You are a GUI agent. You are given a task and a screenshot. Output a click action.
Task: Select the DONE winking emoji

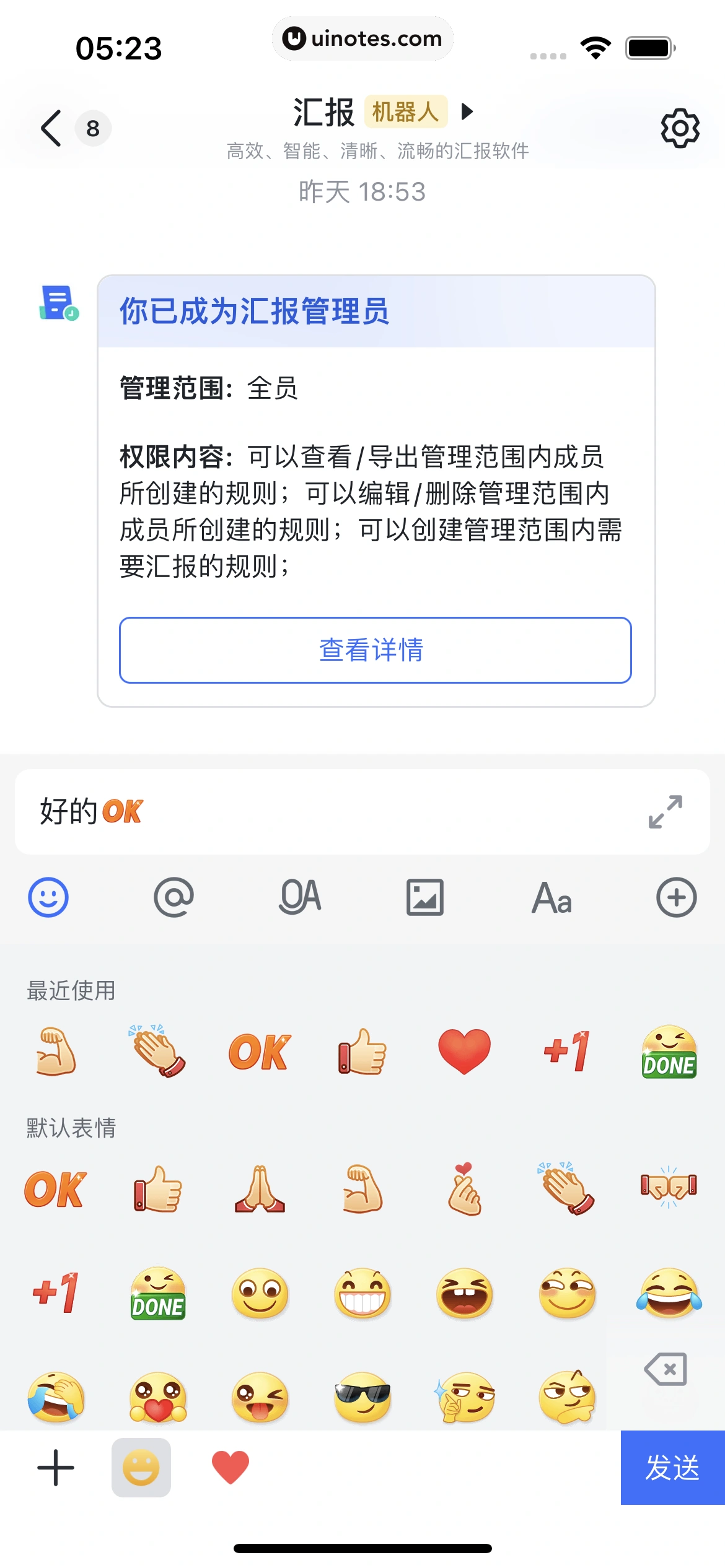[668, 1053]
